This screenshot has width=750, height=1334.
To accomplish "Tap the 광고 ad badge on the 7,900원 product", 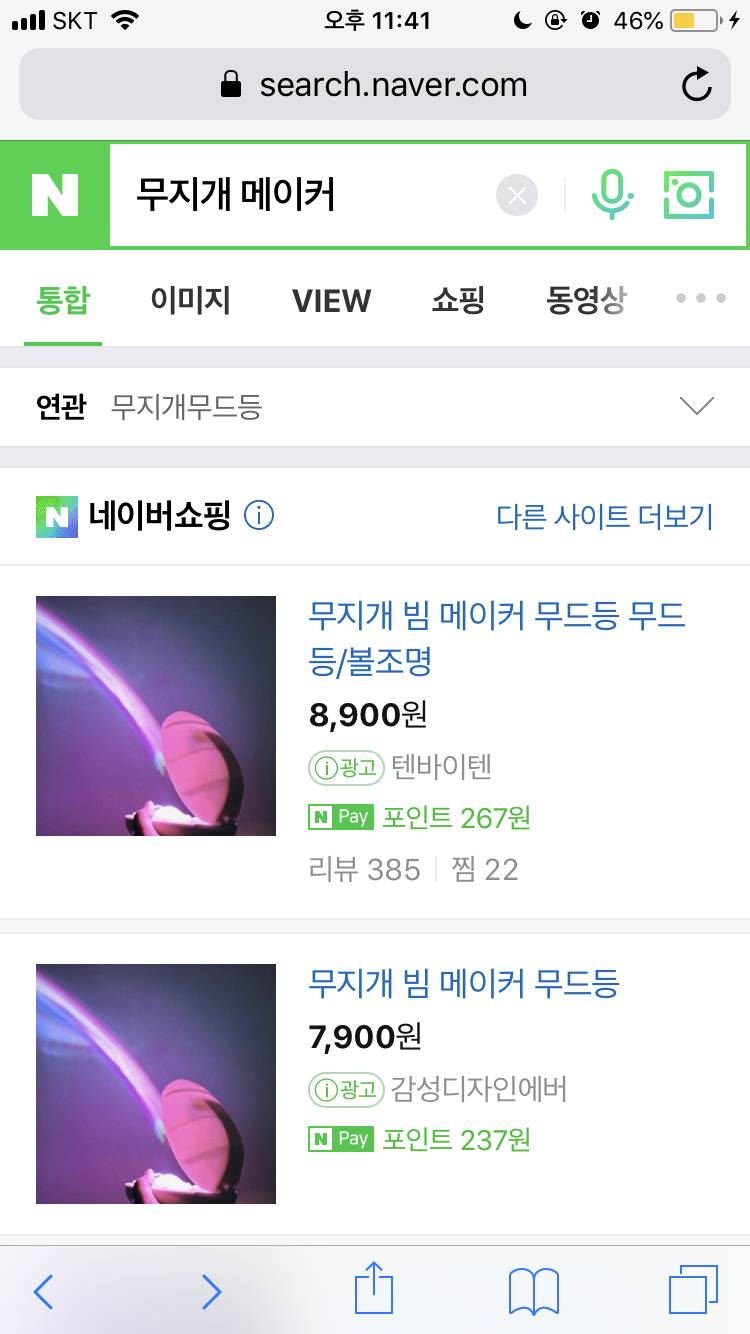I will click(x=344, y=1091).
